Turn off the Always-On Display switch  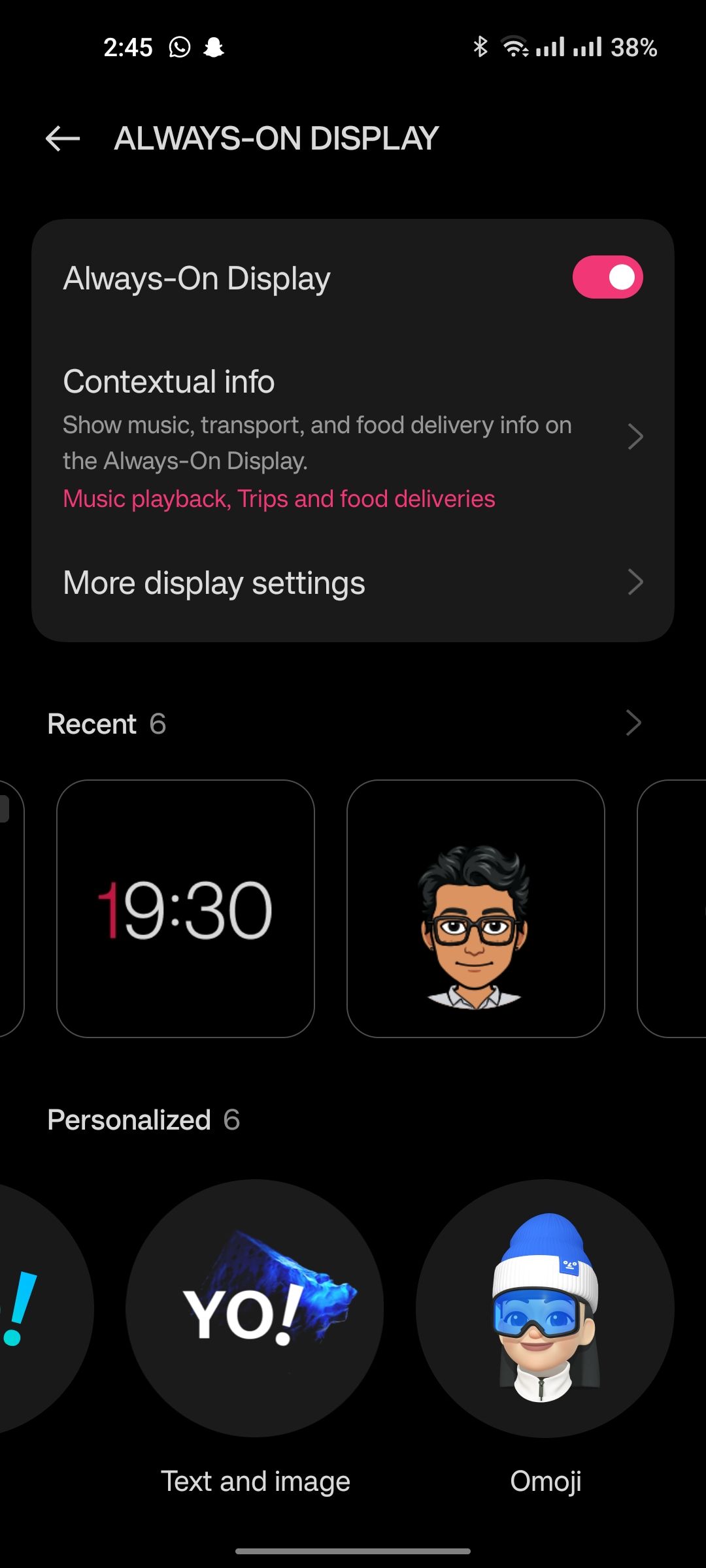point(607,277)
